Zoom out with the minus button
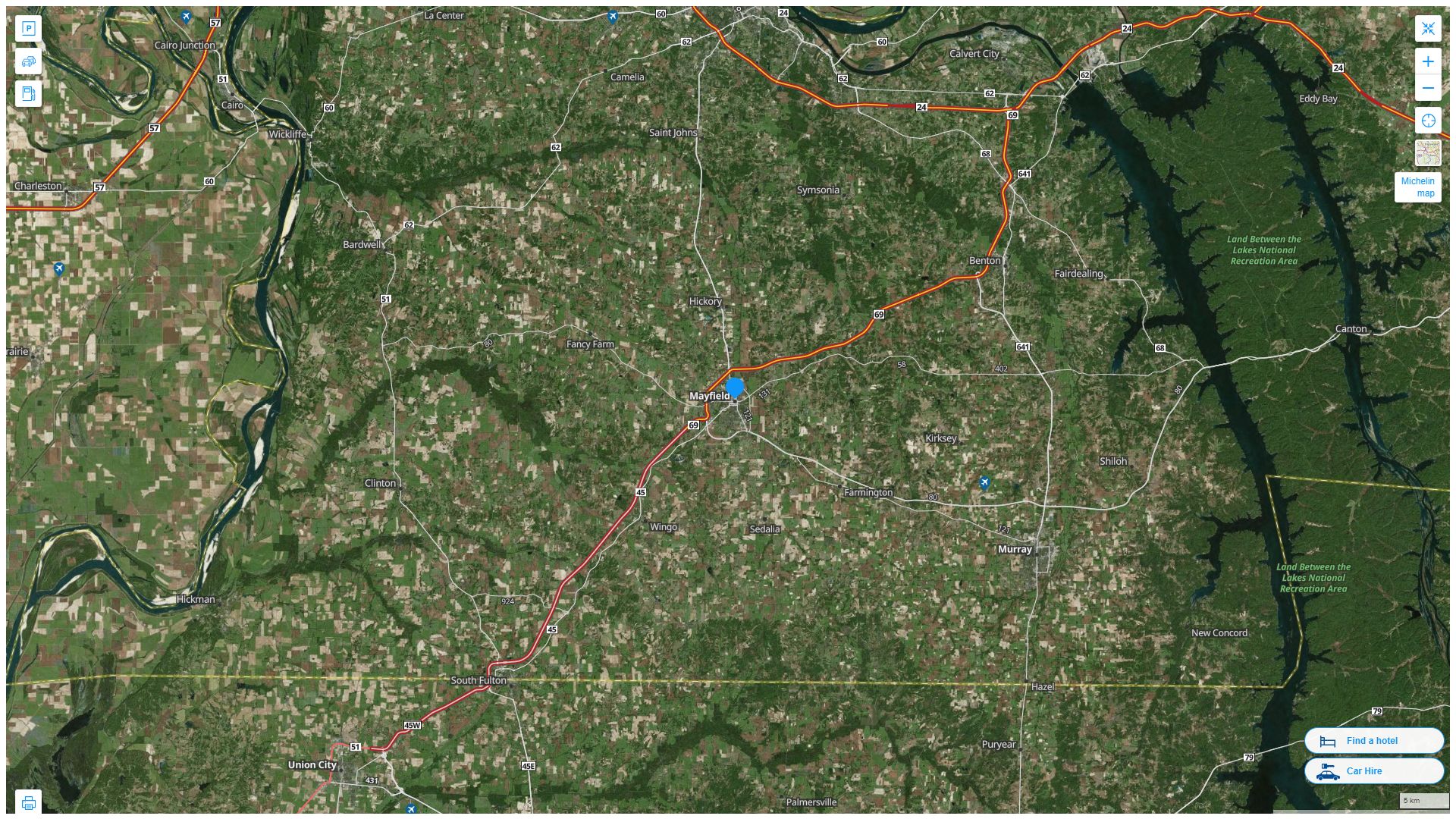 [1428, 88]
